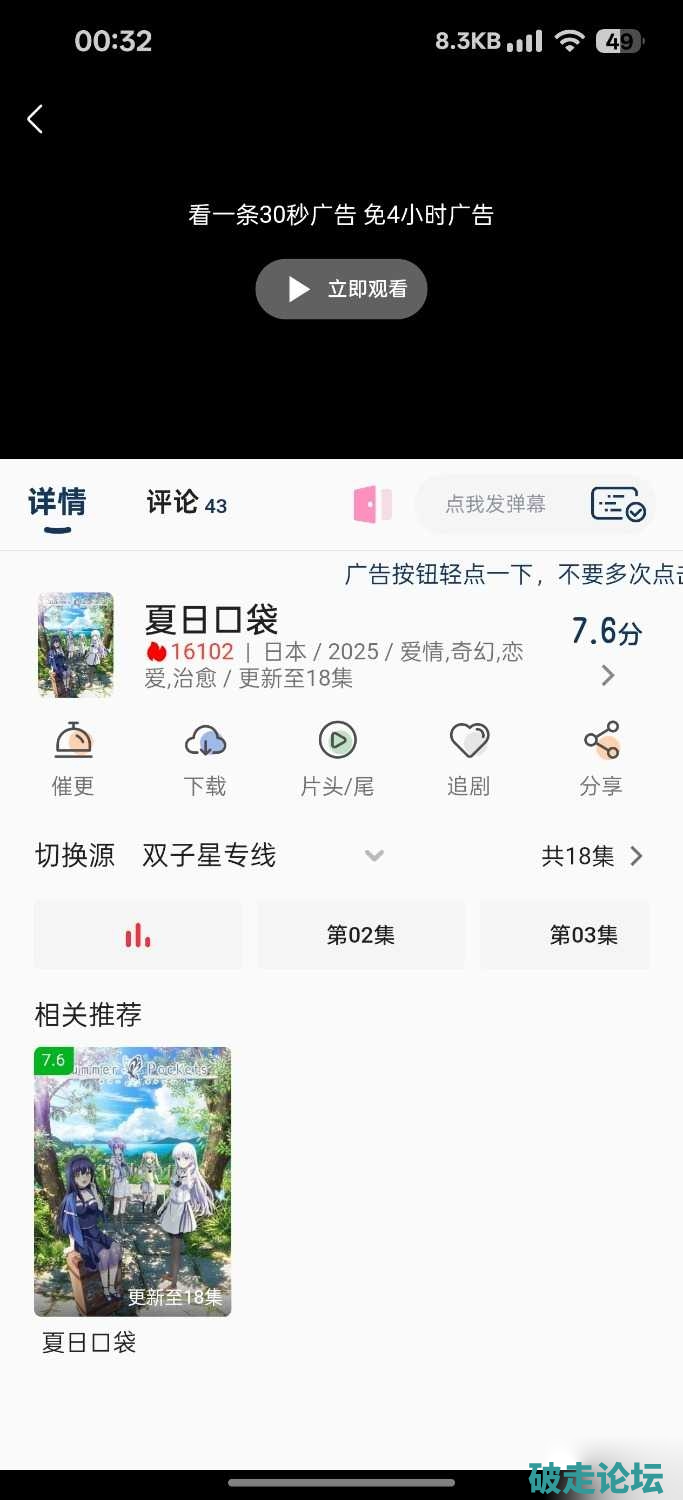This screenshot has height=1500, width=683.
Task: Open the 片头/尾 skip settings
Action: [x=337, y=759]
